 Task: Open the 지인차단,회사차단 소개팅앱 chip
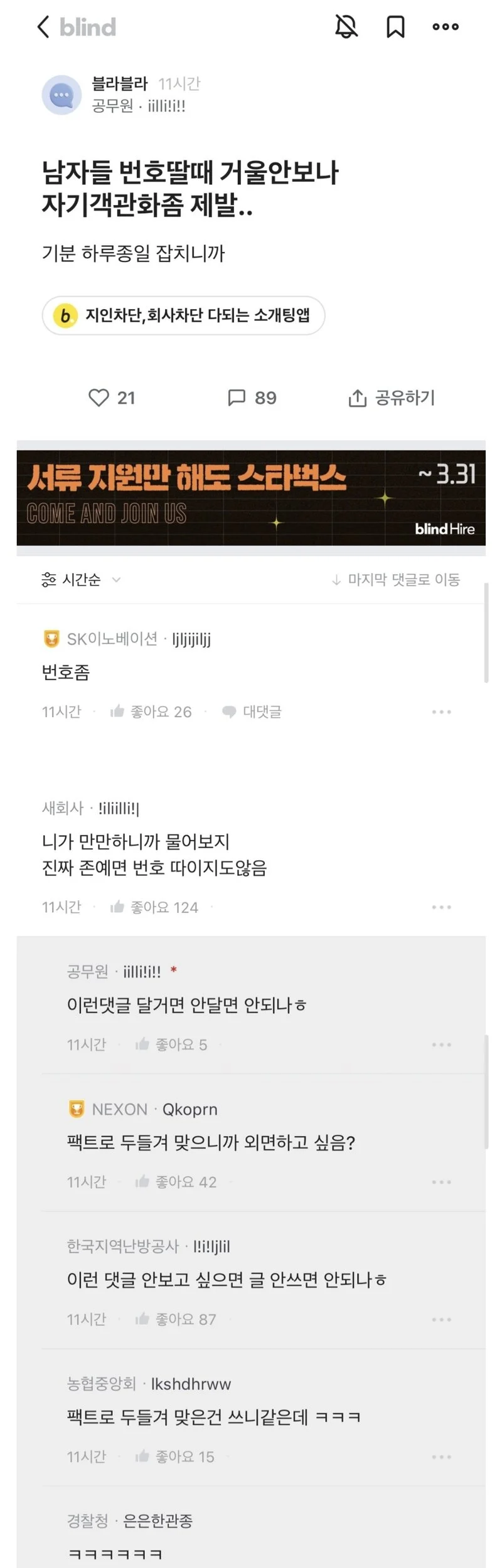pos(183,315)
